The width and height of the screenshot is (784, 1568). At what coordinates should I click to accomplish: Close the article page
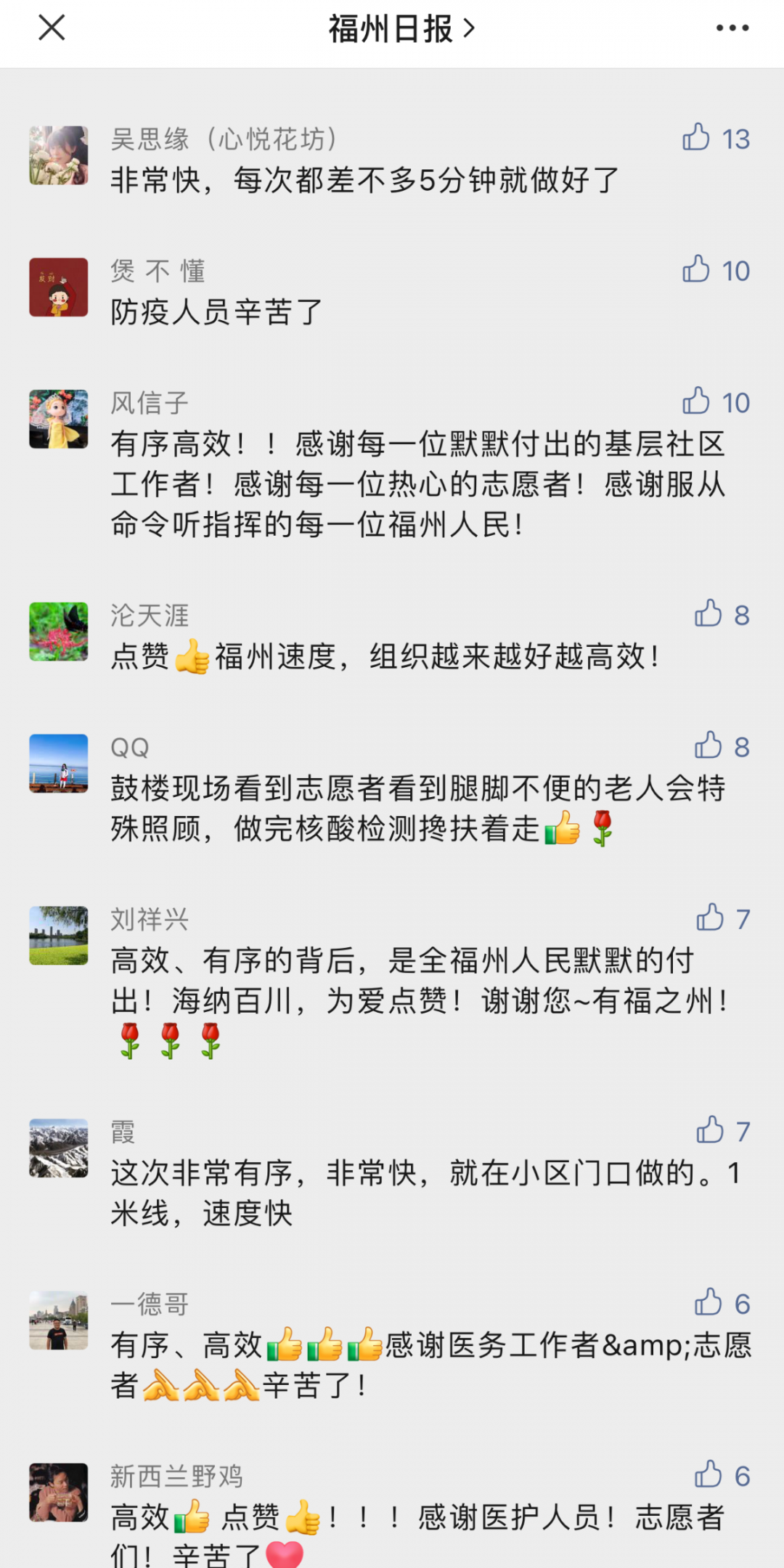pyautogui.click(x=52, y=28)
